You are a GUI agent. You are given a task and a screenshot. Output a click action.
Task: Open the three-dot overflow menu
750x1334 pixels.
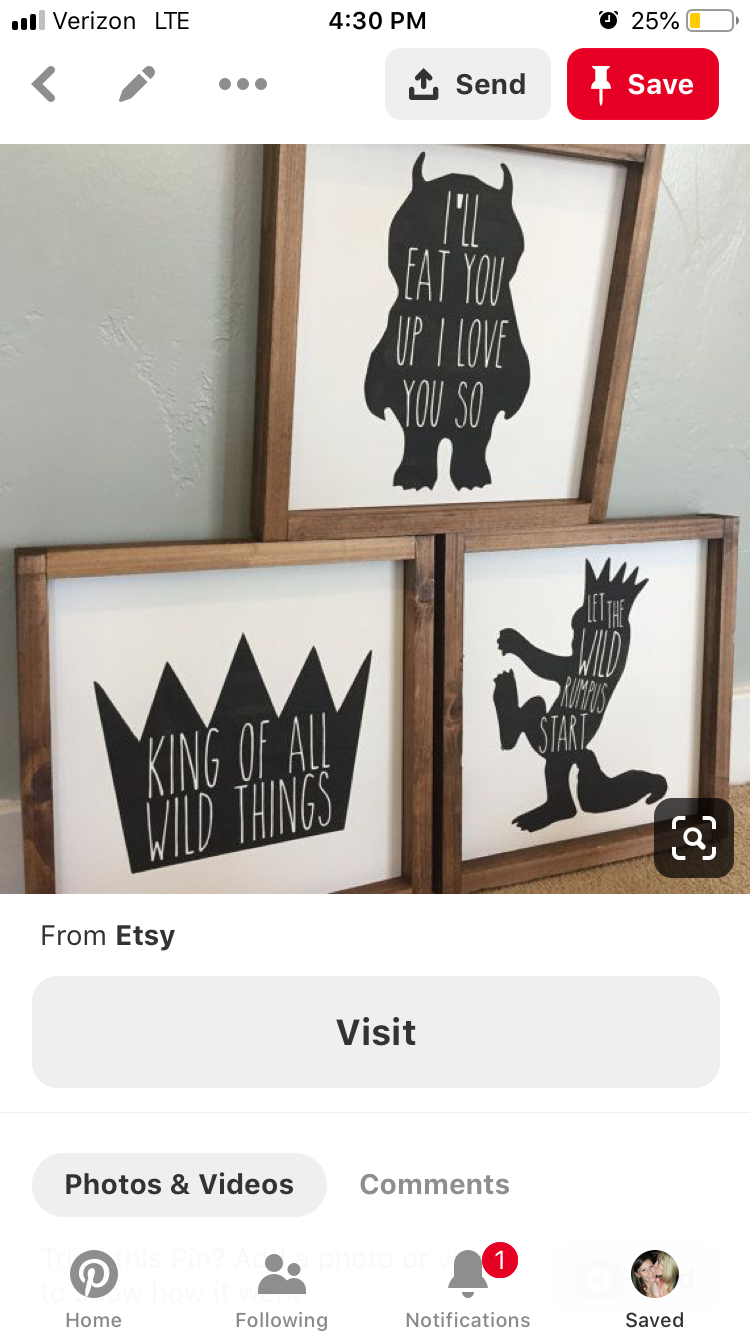242,85
